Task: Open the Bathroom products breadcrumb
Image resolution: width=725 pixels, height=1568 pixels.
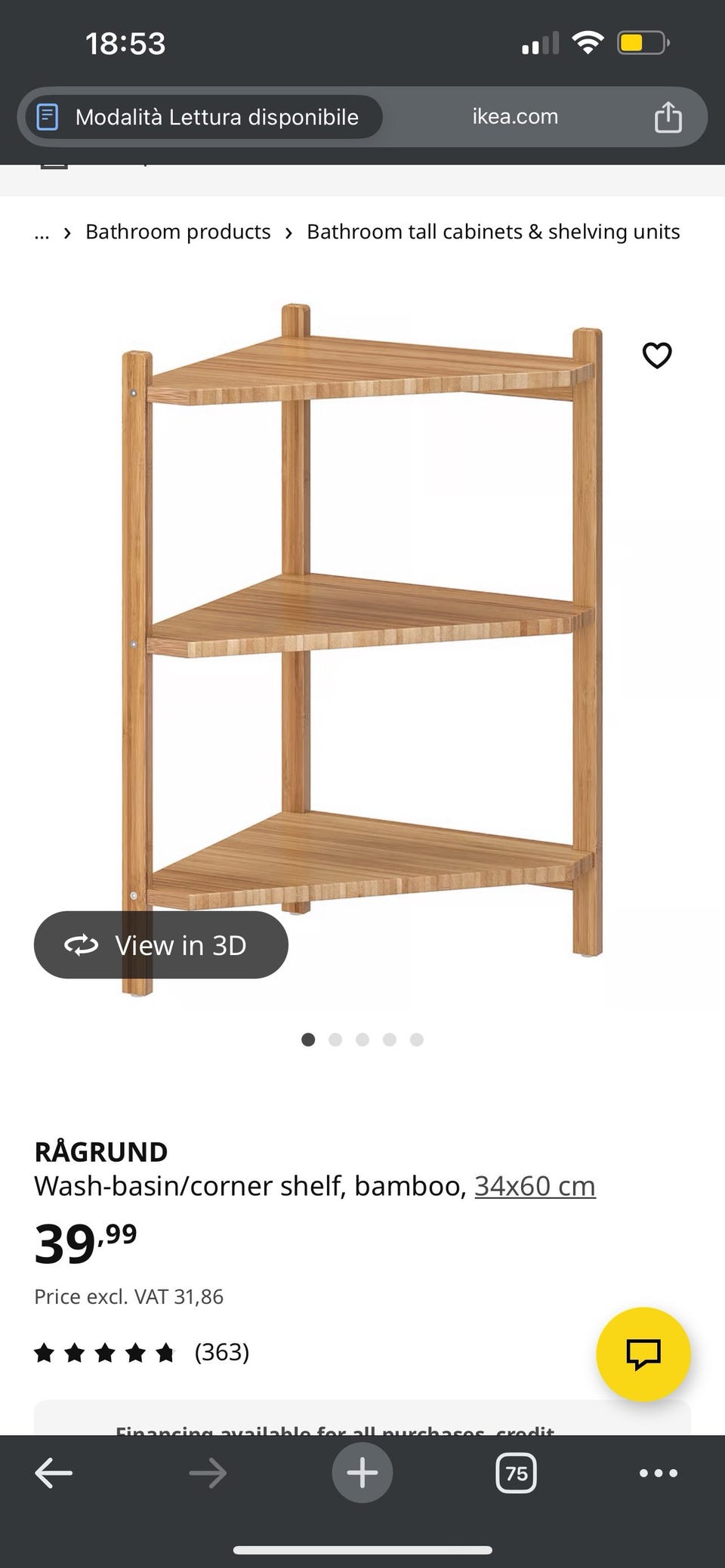Action: point(177,232)
